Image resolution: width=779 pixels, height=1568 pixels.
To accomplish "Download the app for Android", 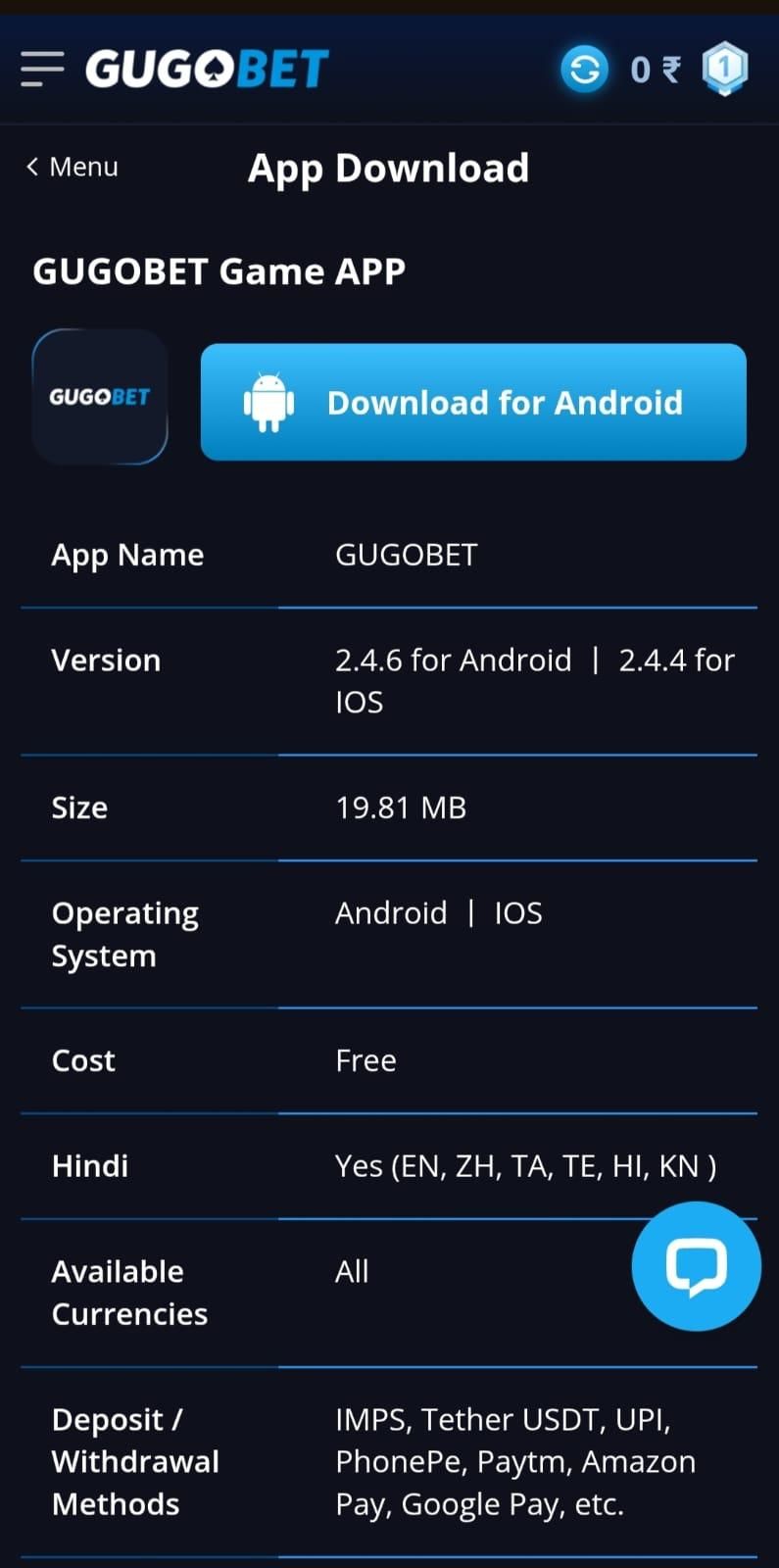I will pyautogui.click(x=473, y=402).
